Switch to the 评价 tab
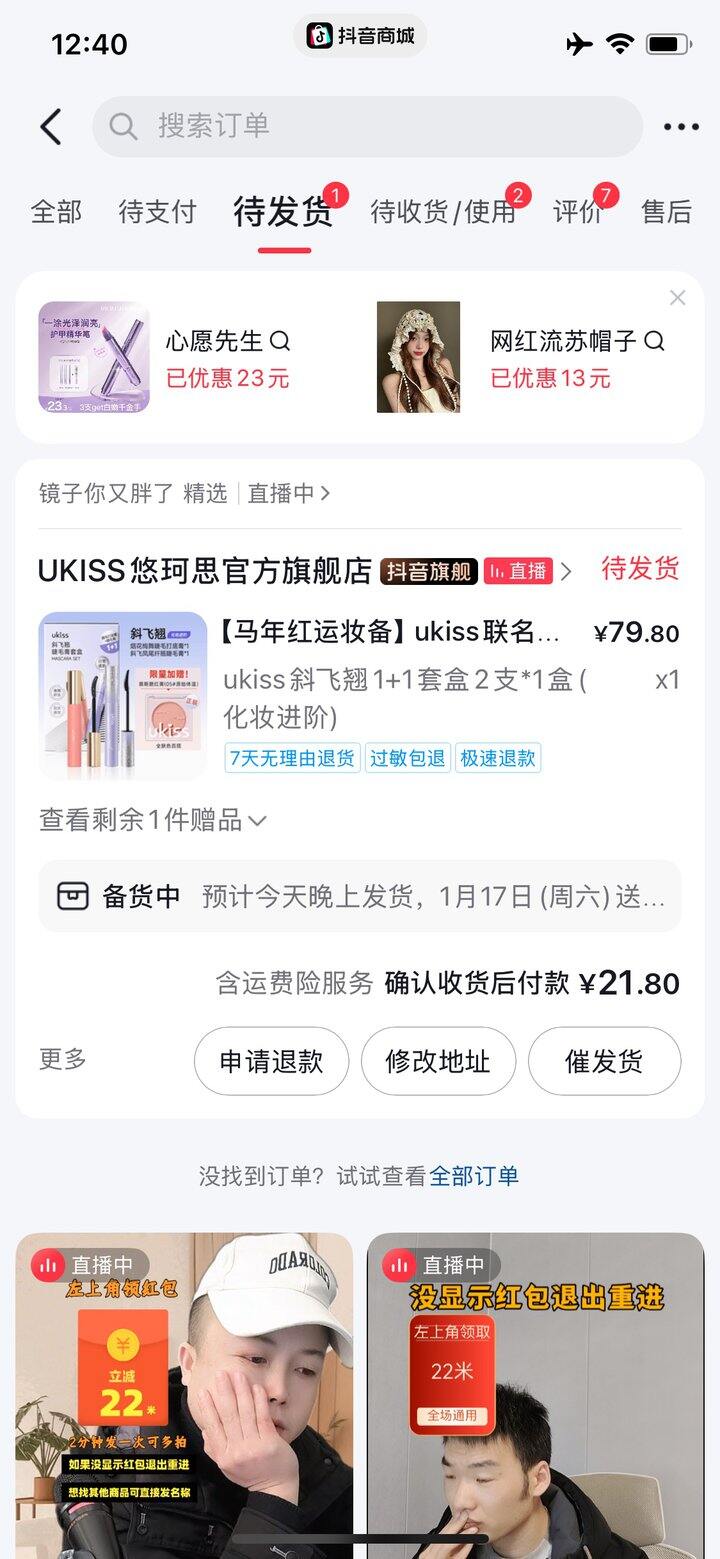The image size is (720, 1559). [x=577, y=212]
